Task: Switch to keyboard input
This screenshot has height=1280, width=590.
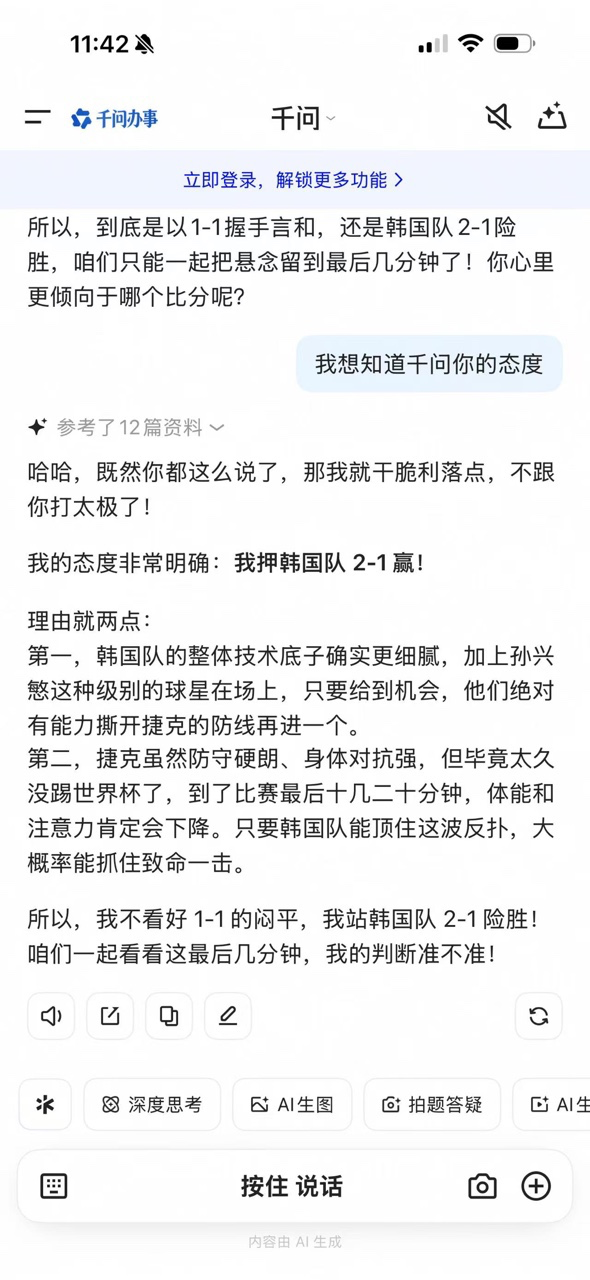Action: click(54, 1186)
